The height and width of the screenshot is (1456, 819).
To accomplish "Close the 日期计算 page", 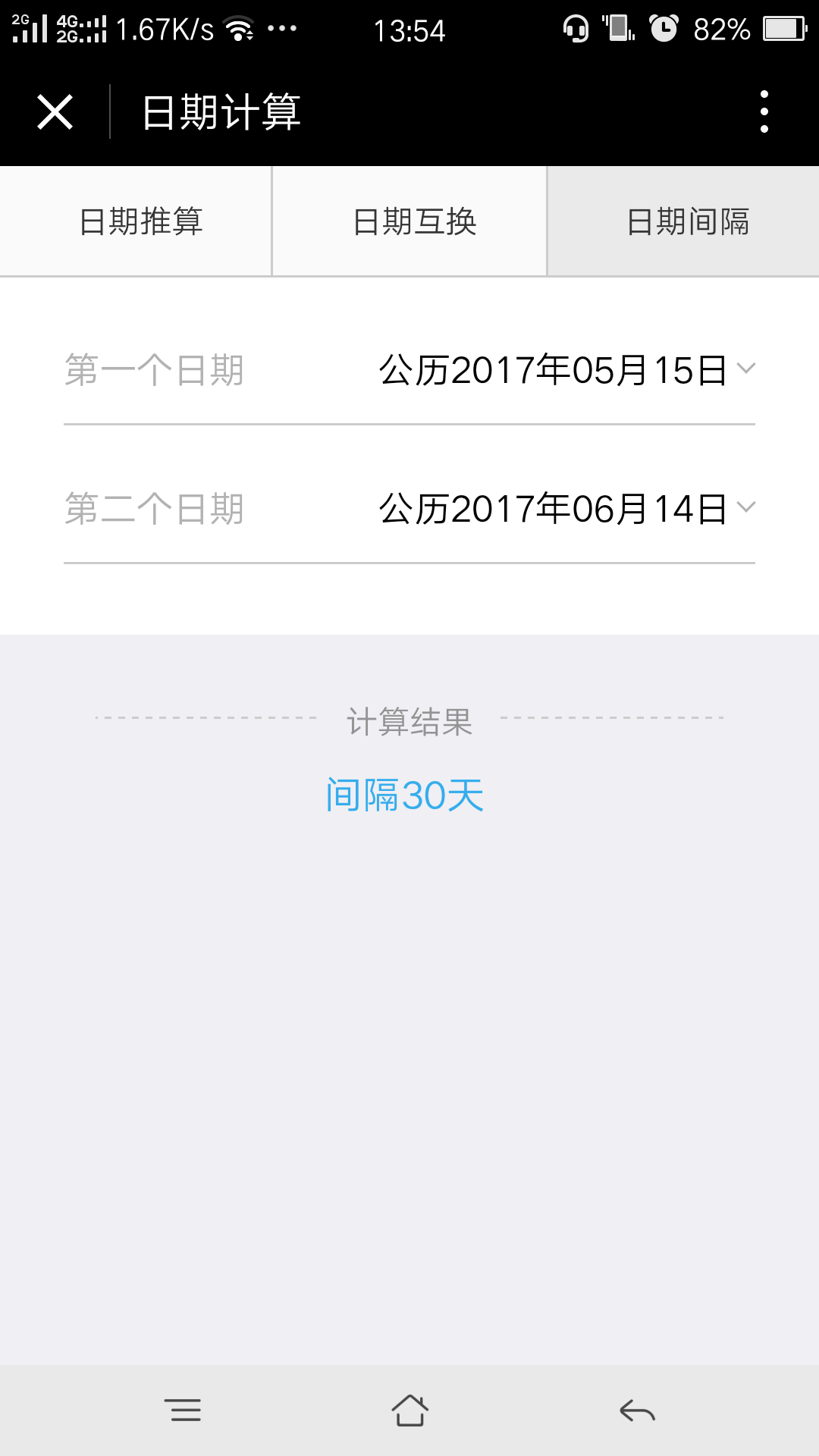I will tap(55, 112).
